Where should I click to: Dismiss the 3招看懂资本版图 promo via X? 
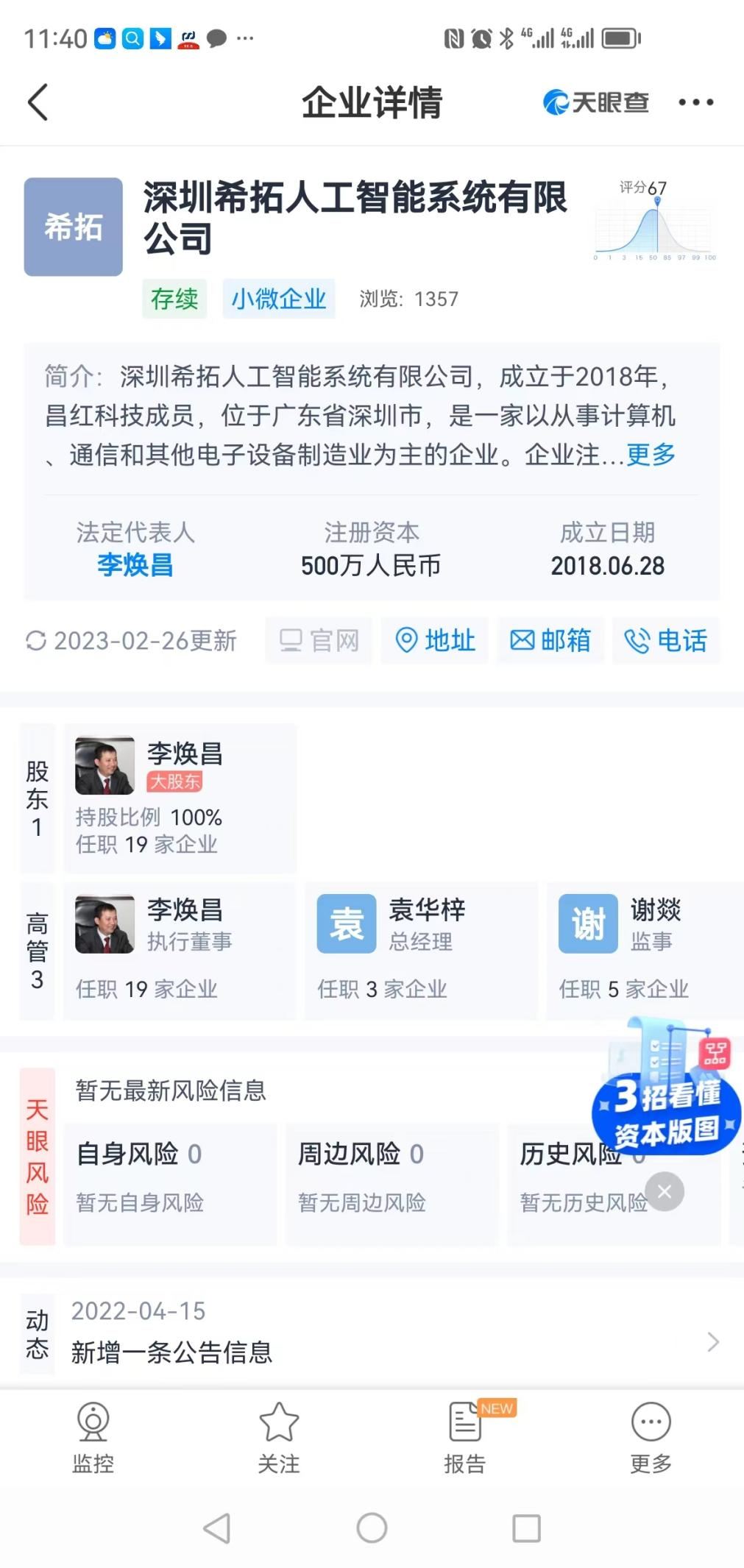(x=665, y=1192)
